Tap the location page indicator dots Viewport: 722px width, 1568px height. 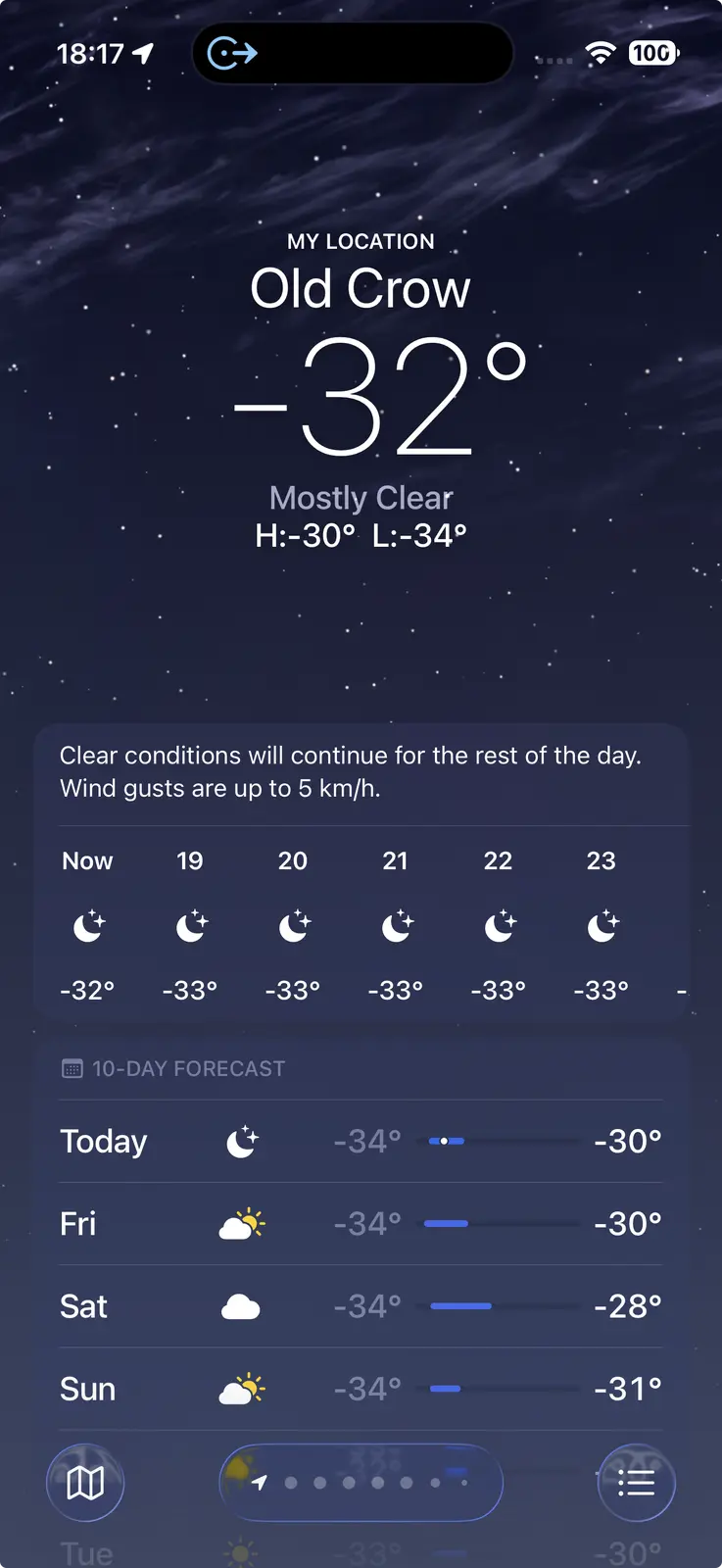362,1483
